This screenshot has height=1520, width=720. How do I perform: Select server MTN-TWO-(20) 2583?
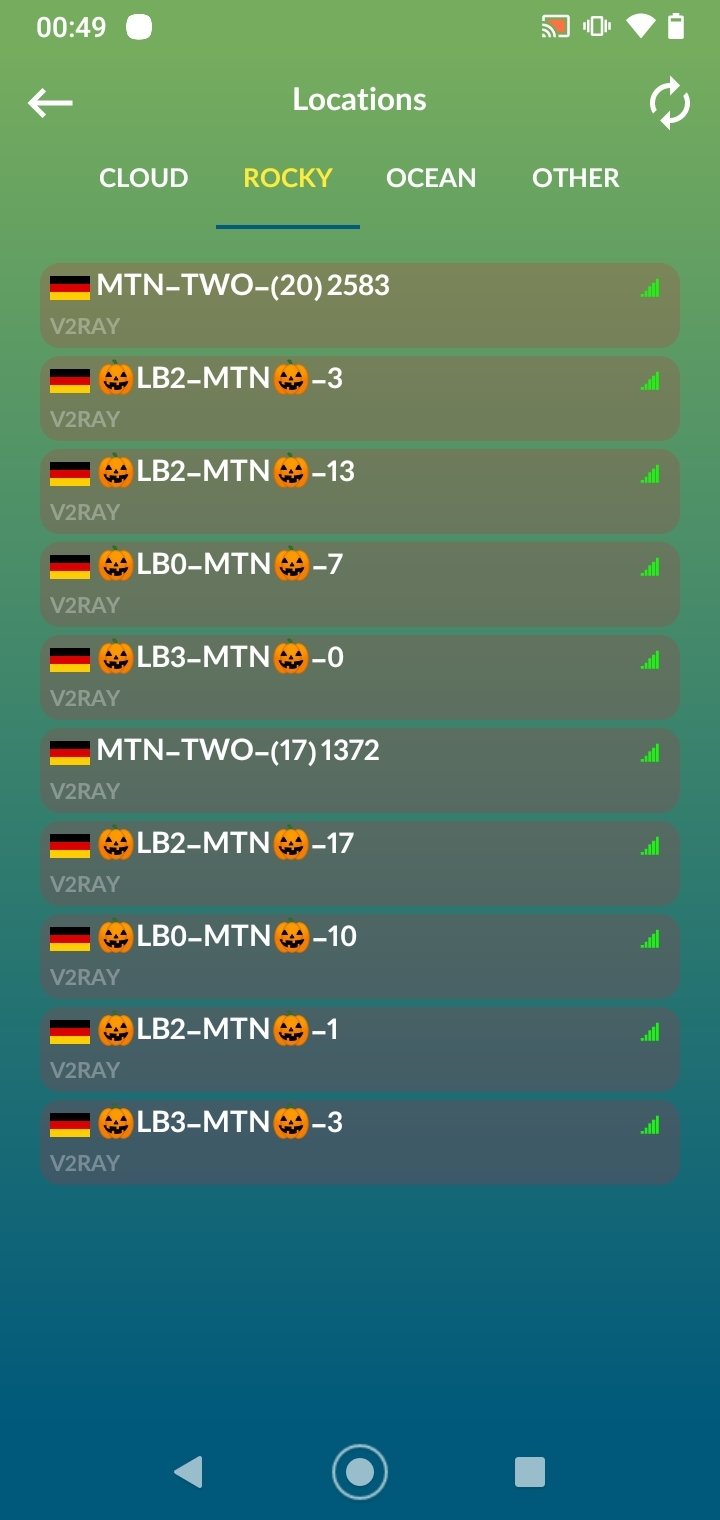(360, 305)
